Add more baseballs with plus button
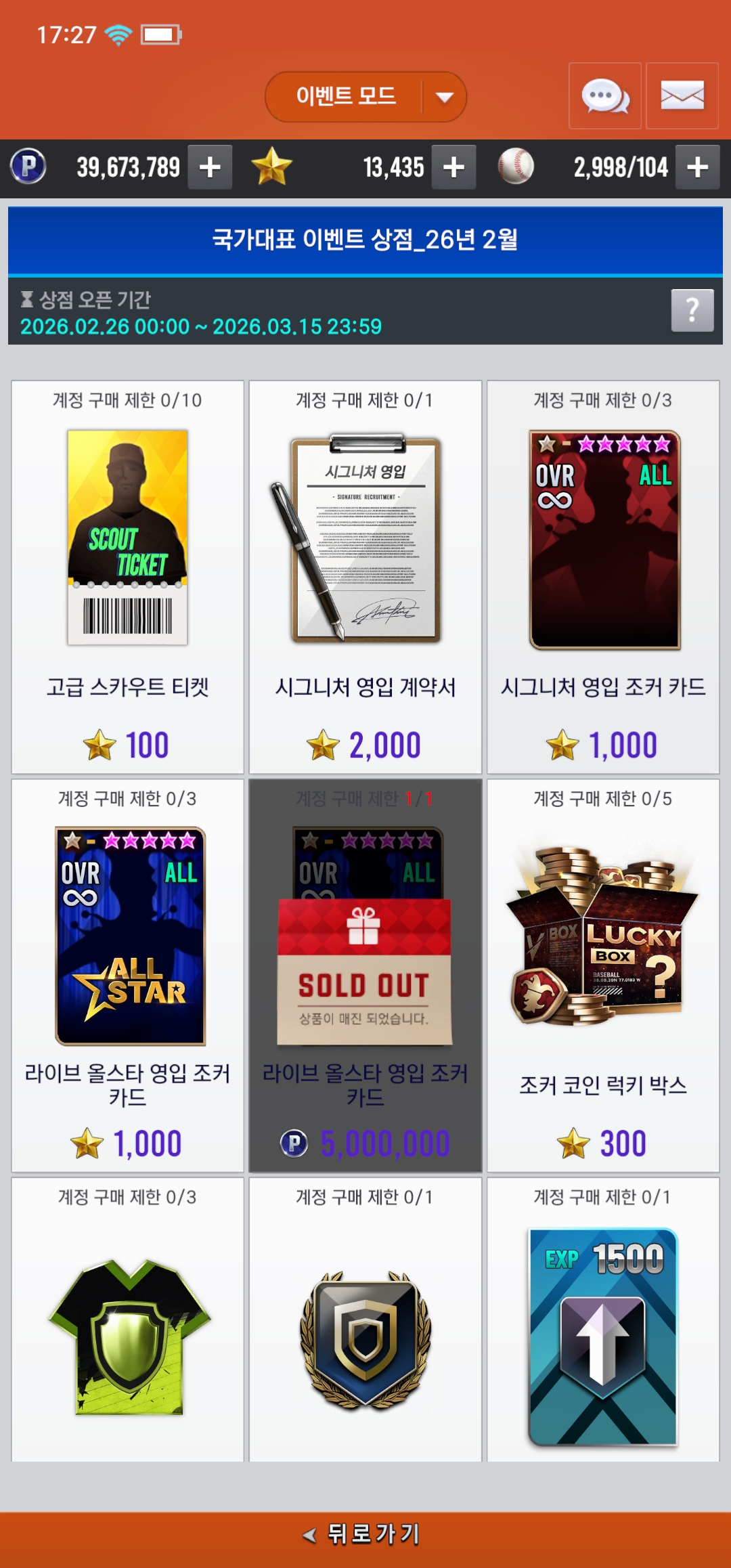Image resolution: width=731 pixels, height=1568 pixels. coord(697,167)
